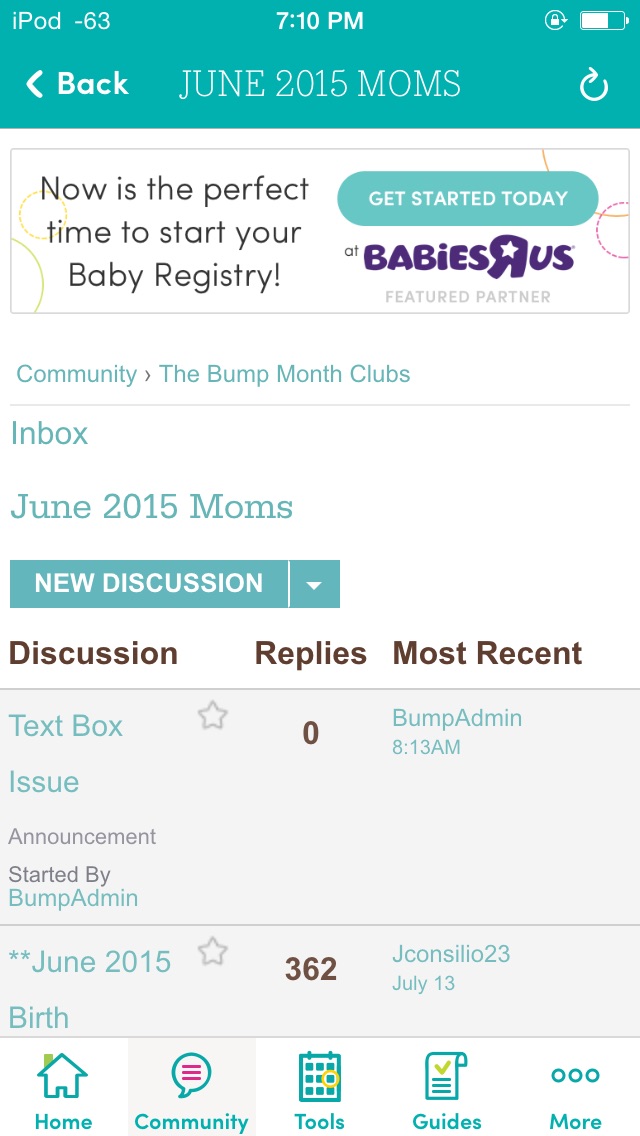This screenshot has width=640, height=1136.
Task: Tap Get Started Today in the banner
Action: [x=467, y=199]
